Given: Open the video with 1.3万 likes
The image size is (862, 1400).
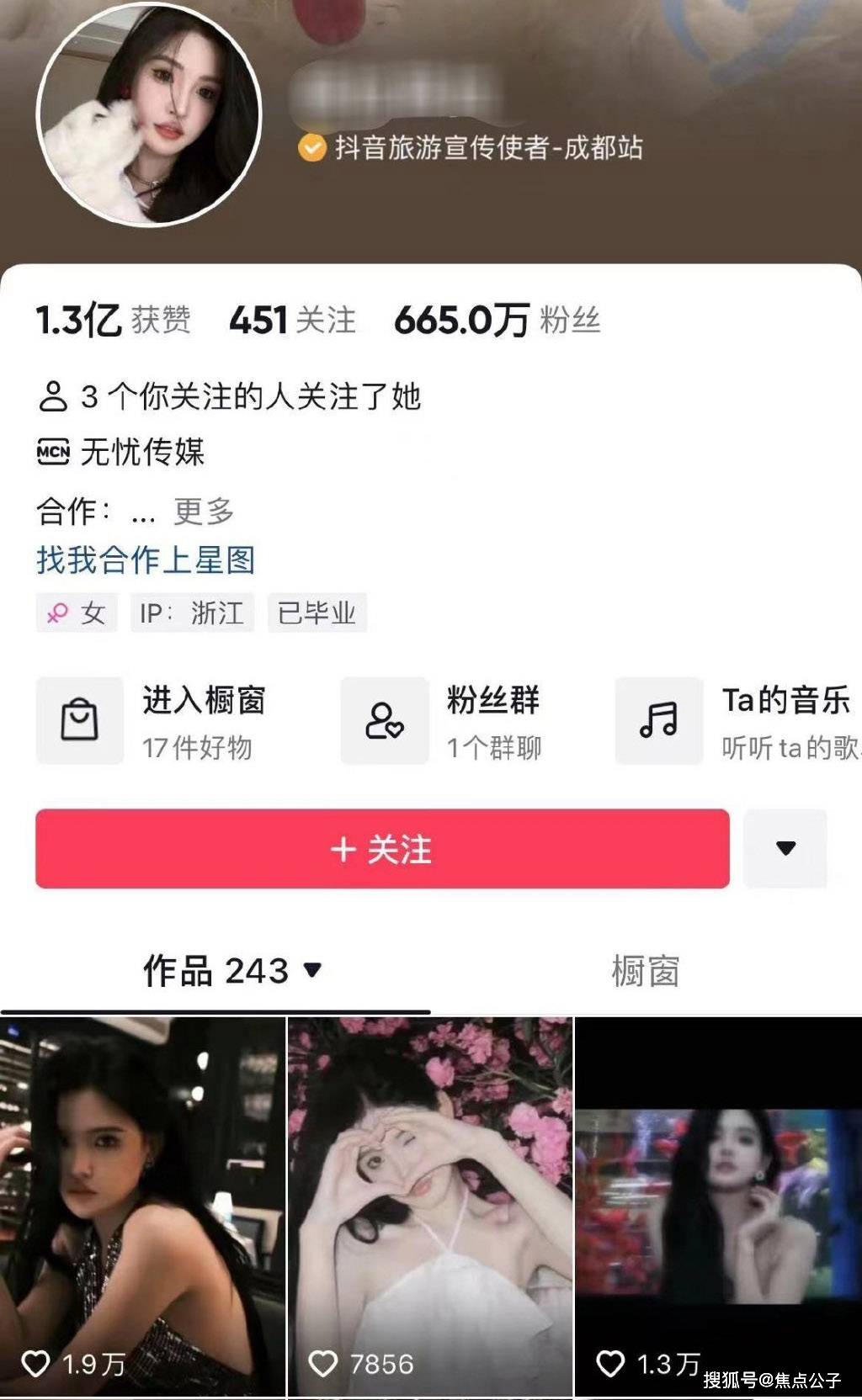Looking at the screenshot, I should pyautogui.click(x=718, y=1206).
